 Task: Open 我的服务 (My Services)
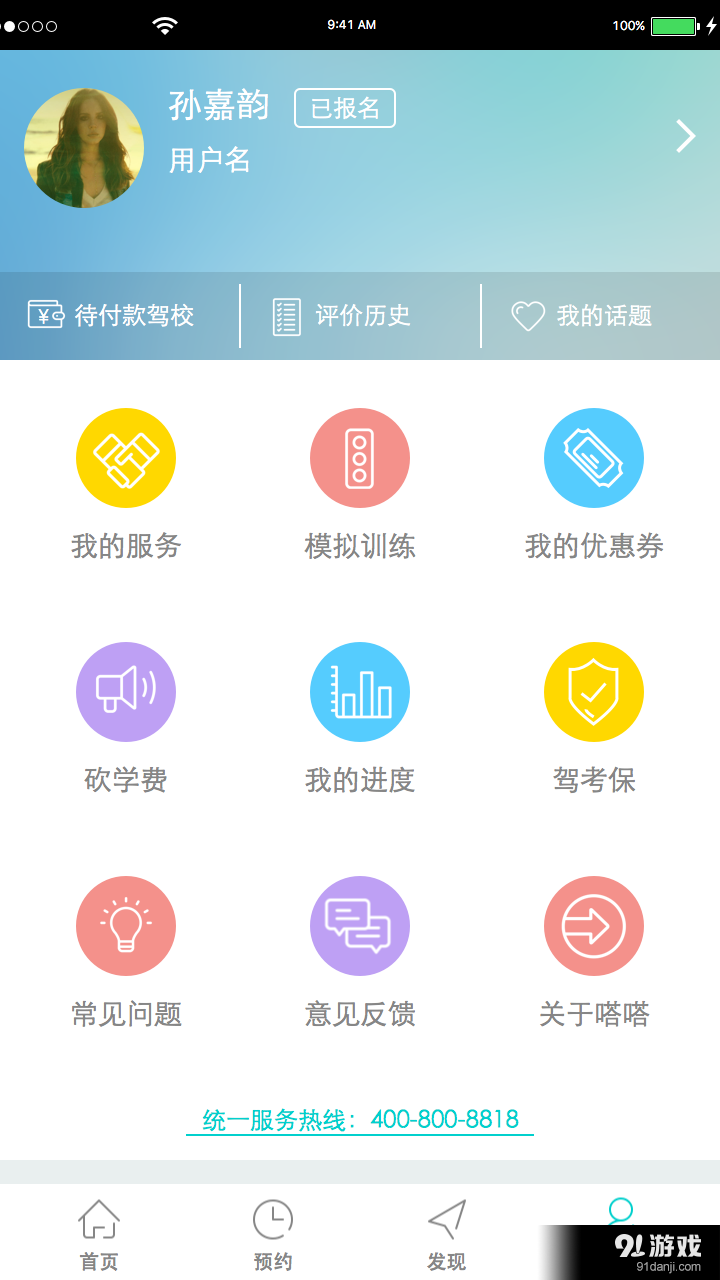click(125, 480)
